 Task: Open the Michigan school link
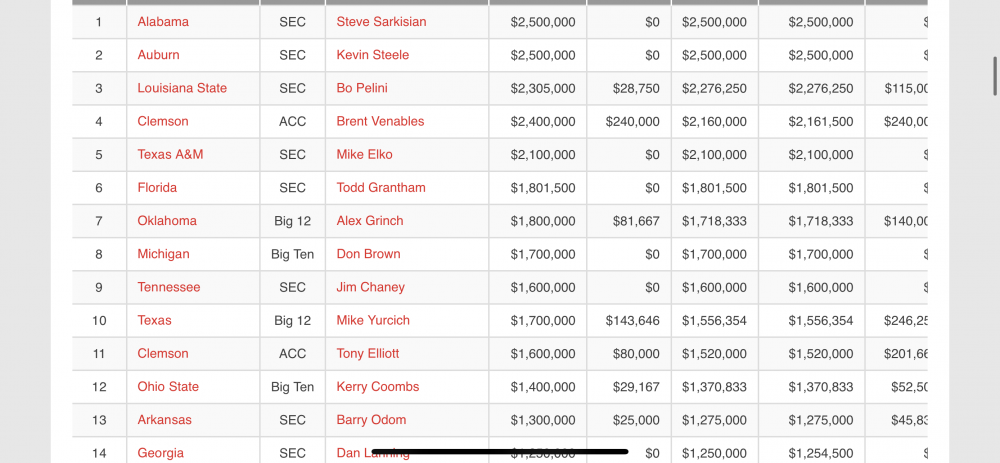click(x=163, y=254)
